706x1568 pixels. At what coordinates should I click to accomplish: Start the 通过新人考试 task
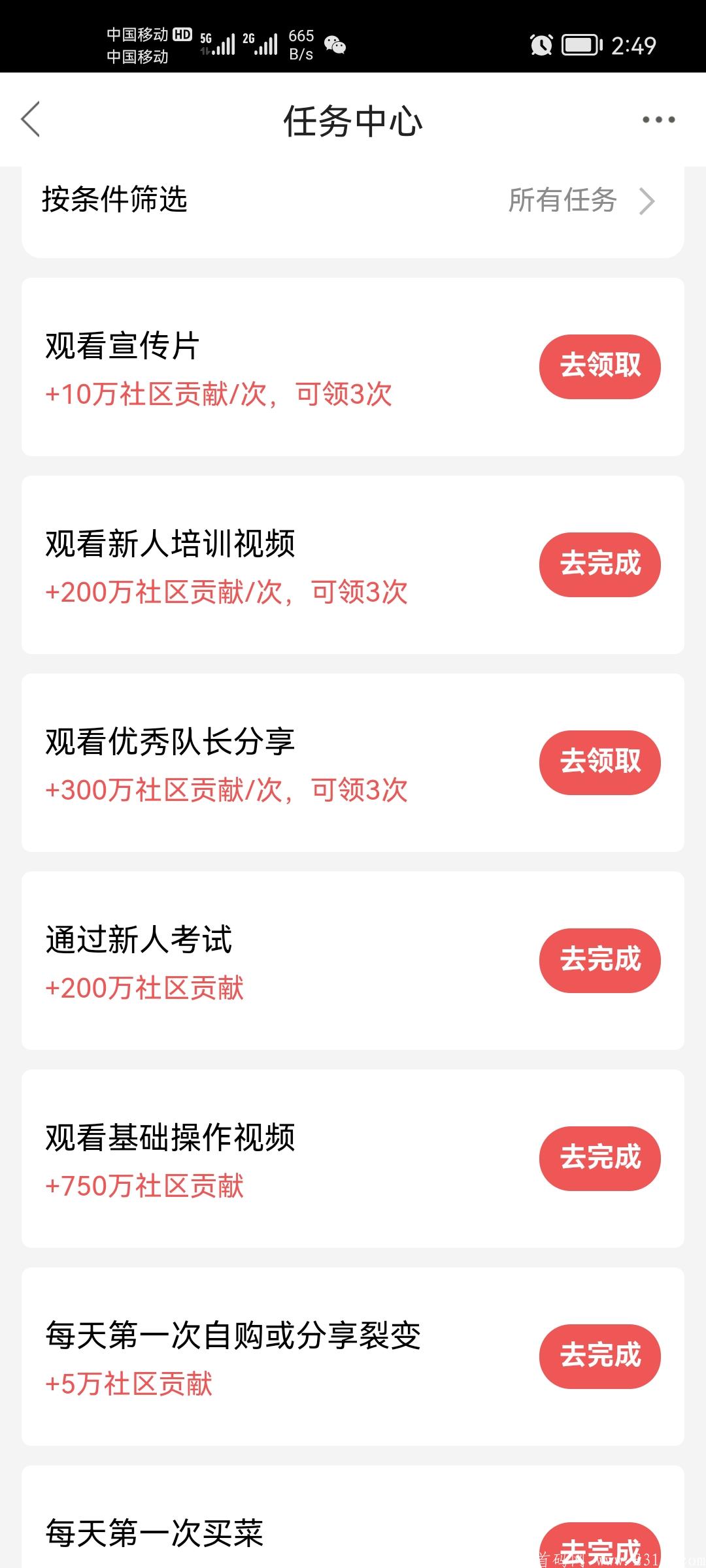tap(599, 960)
